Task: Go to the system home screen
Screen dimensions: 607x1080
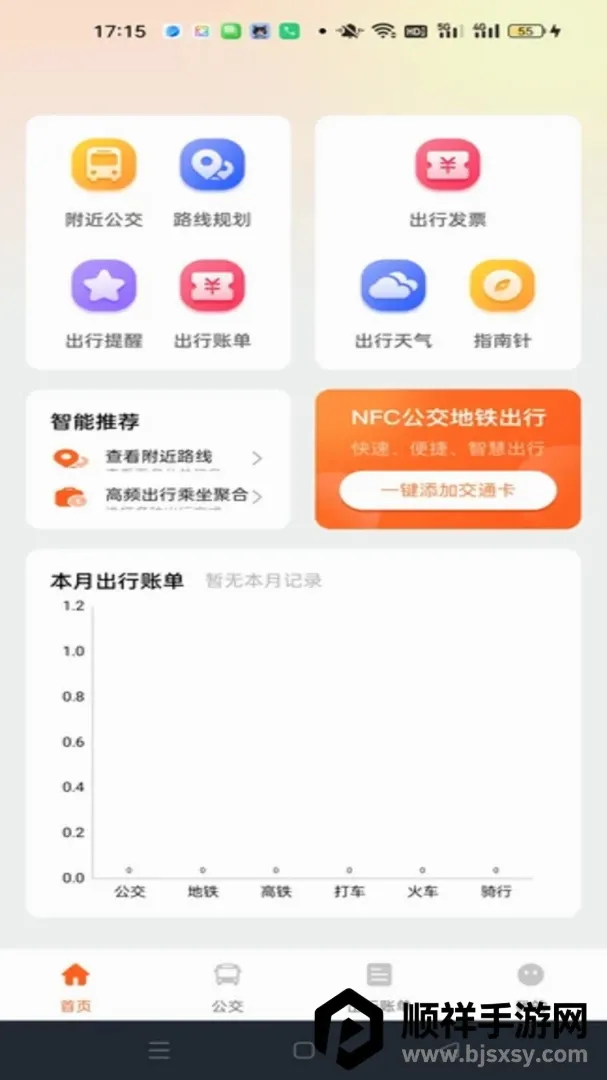Action: (304, 1050)
